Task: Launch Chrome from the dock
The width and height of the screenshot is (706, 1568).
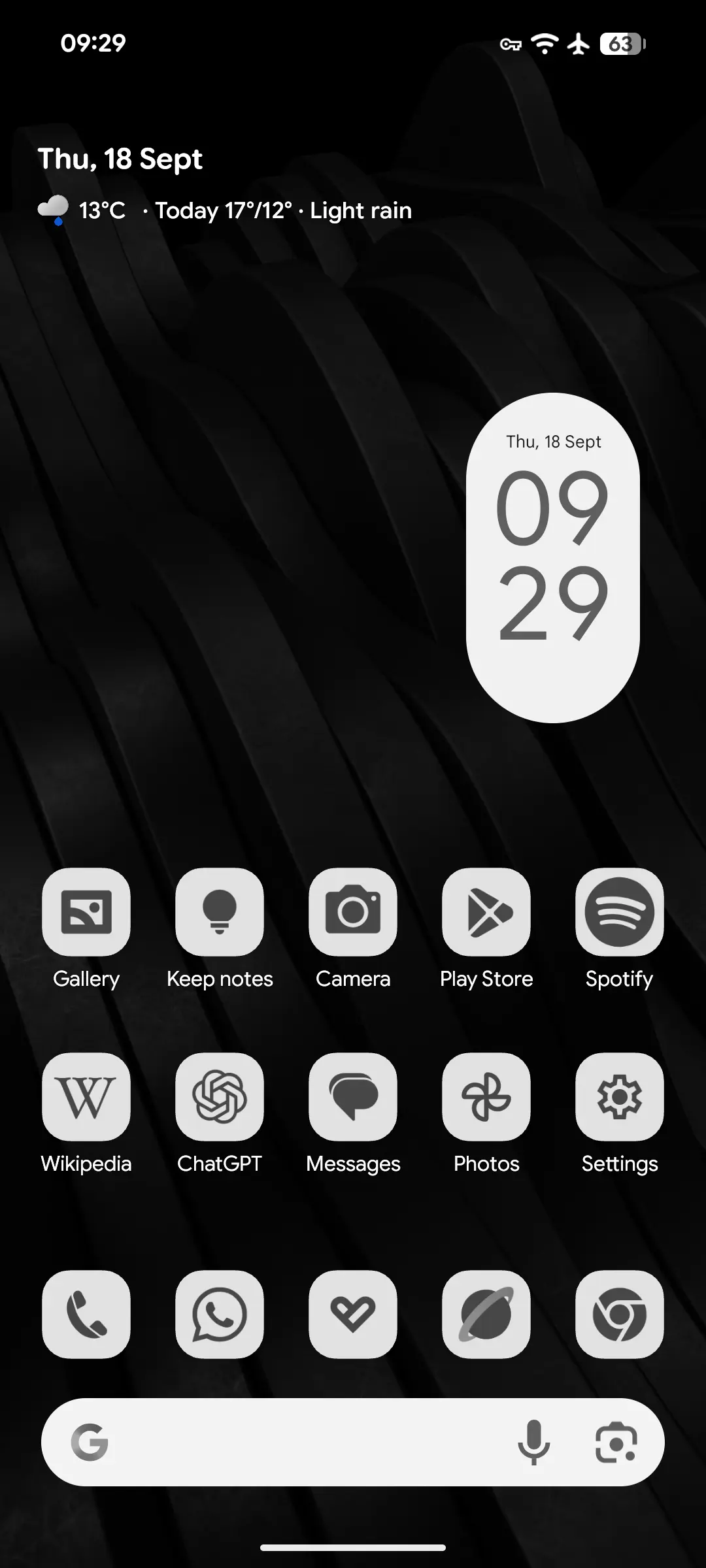Action: pos(620,1315)
